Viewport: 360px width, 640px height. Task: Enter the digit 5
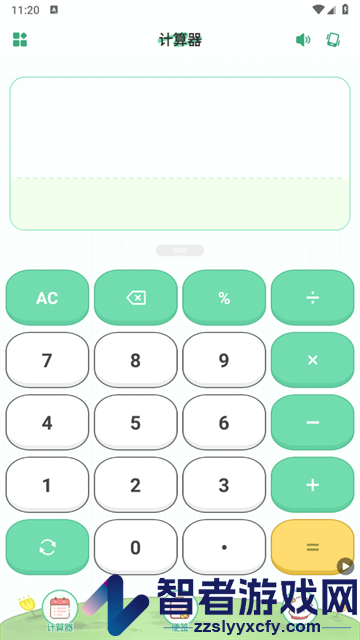136,422
